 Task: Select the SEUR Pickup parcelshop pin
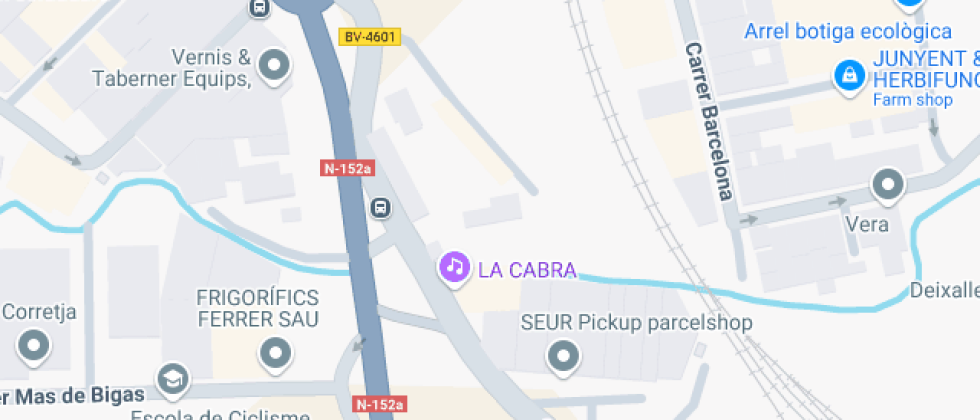coord(564,355)
